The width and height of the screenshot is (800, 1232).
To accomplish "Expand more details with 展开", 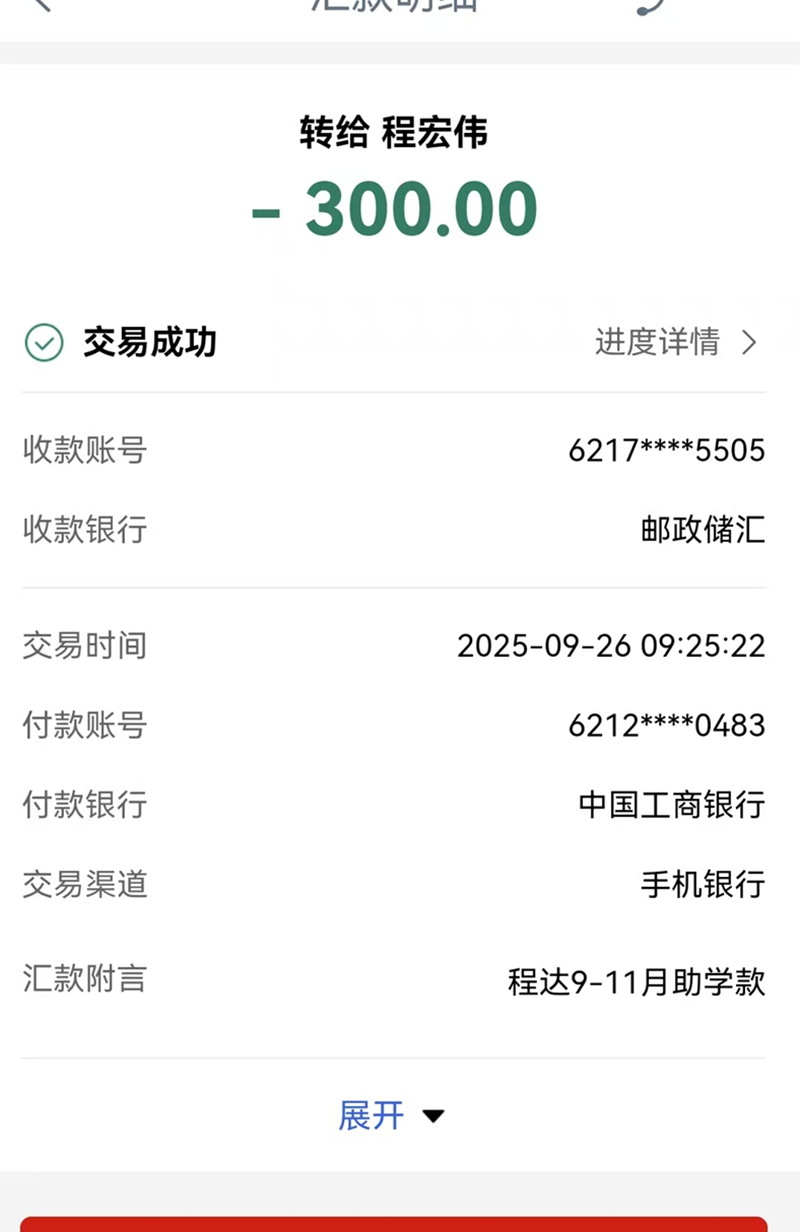I will 391,1115.
